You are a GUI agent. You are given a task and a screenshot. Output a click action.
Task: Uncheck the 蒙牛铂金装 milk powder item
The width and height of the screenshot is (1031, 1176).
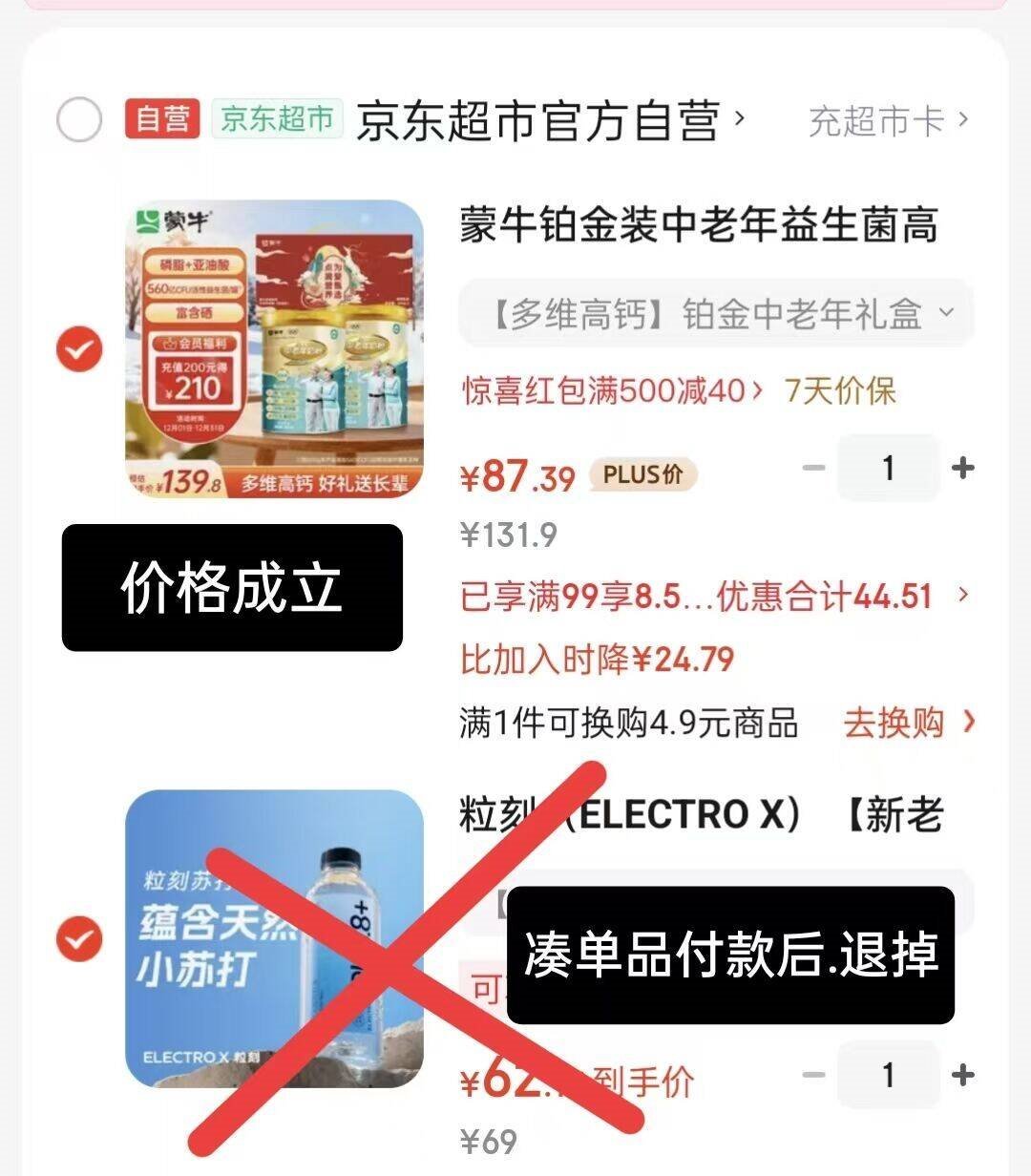(79, 349)
